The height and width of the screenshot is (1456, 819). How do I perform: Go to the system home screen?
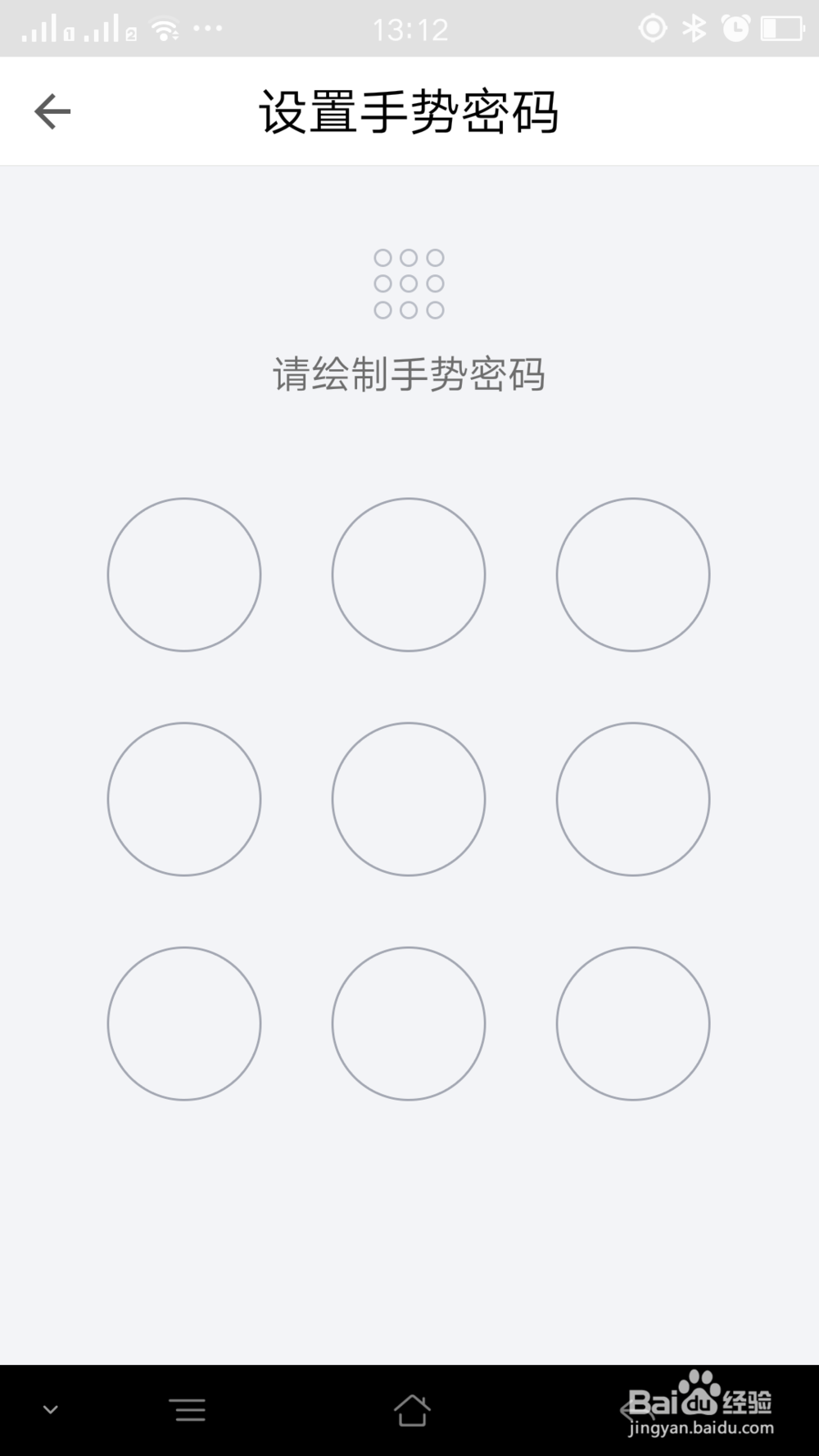(x=411, y=1410)
